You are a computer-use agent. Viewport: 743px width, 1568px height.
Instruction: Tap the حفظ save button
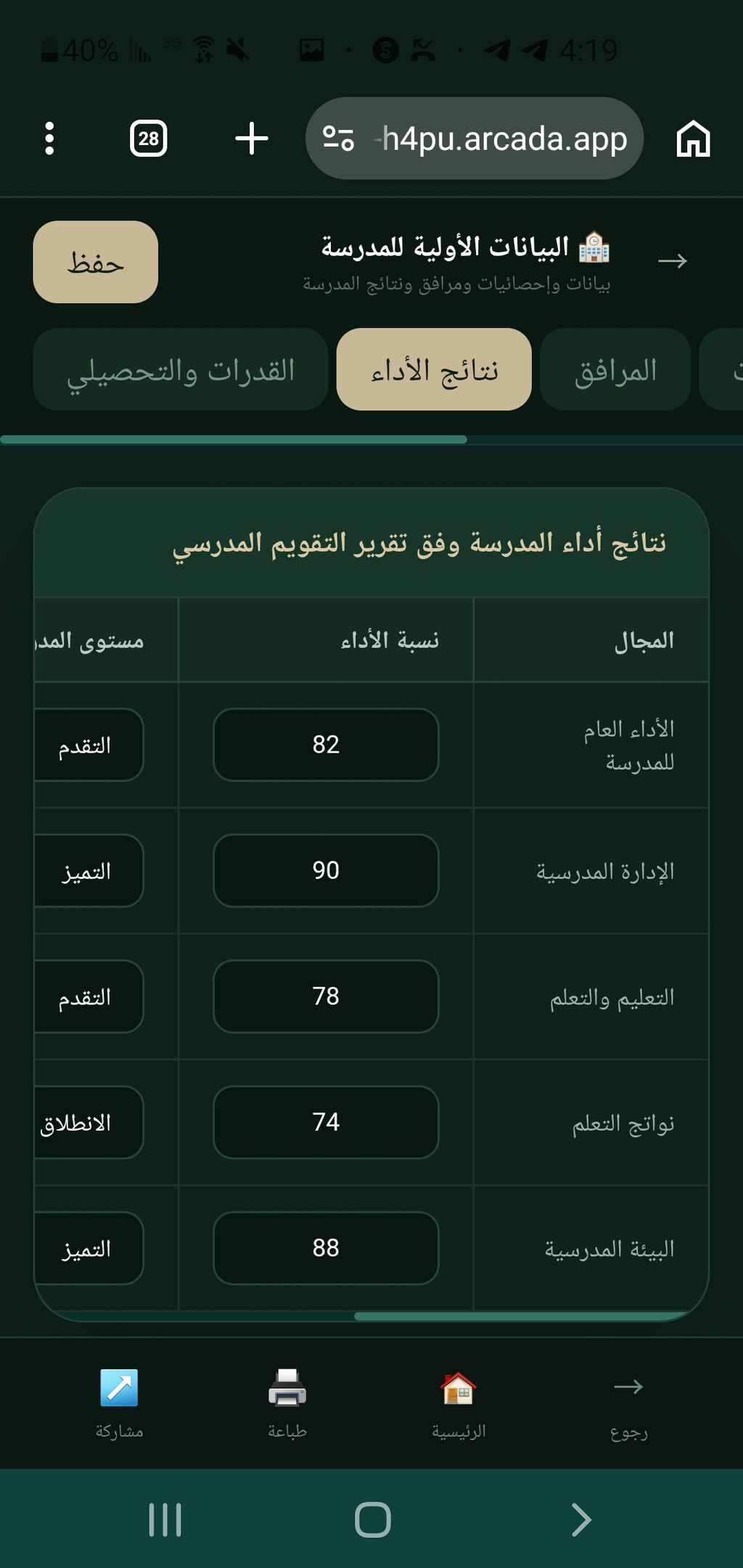(x=95, y=262)
